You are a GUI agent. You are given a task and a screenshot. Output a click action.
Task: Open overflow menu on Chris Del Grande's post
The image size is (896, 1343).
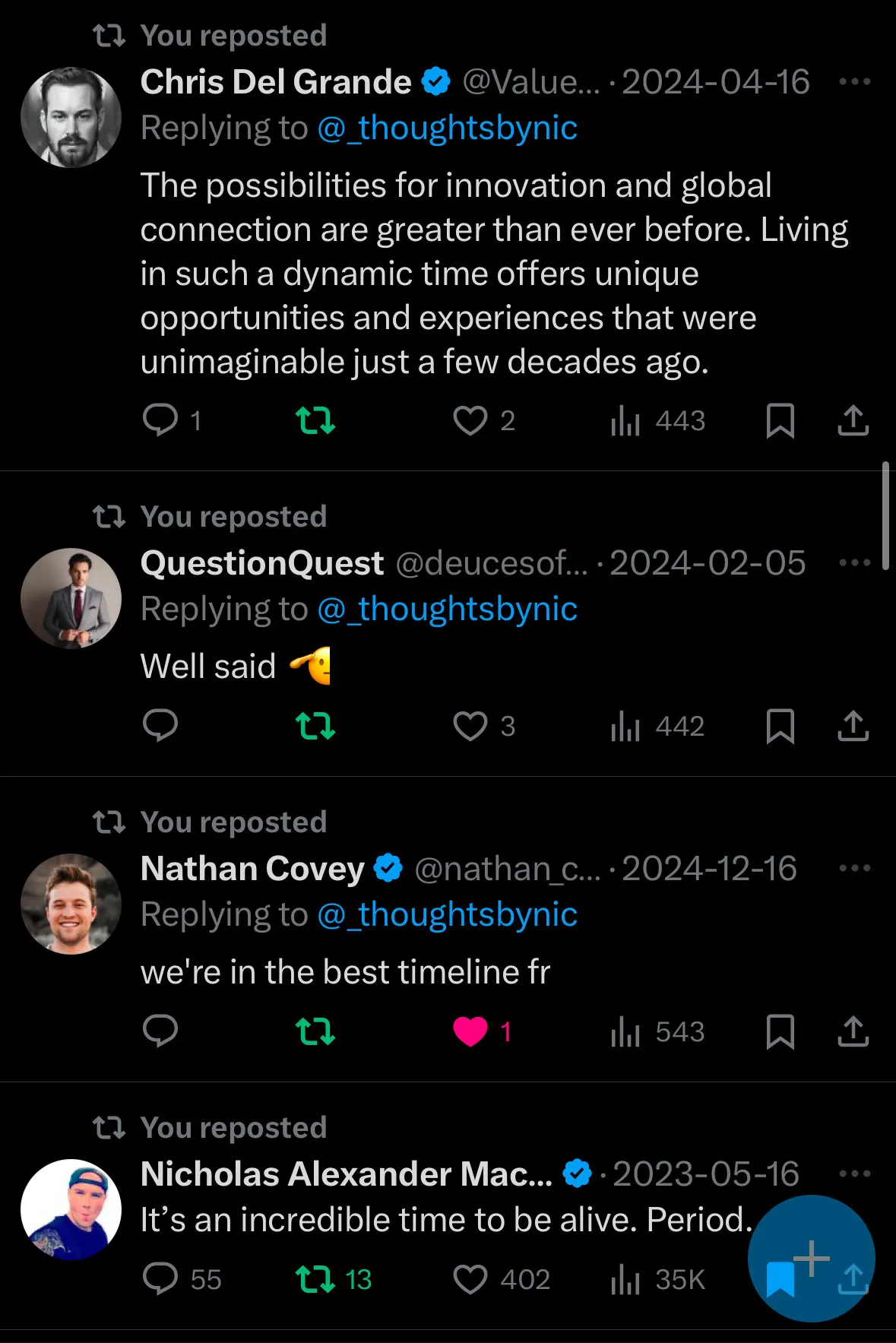854,82
